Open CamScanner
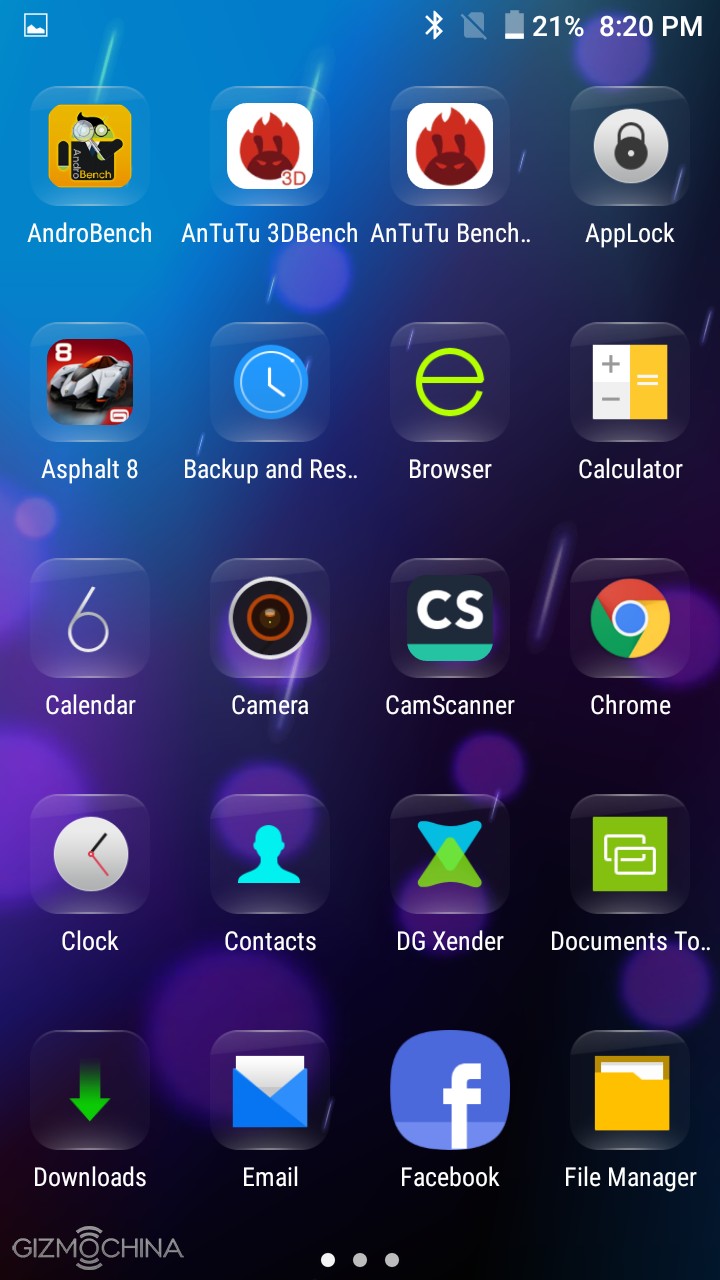Image resolution: width=720 pixels, height=1280 pixels. click(x=450, y=618)
